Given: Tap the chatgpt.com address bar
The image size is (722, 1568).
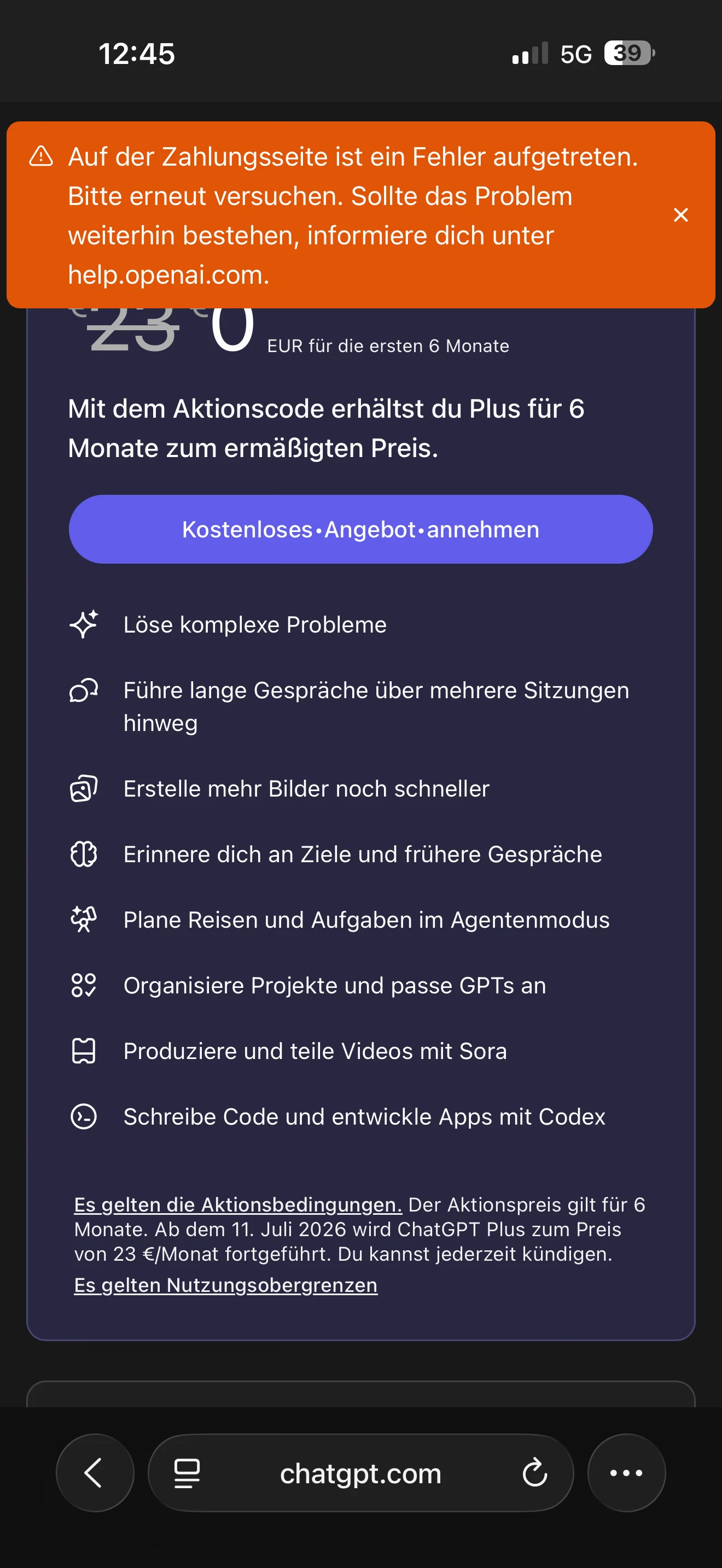Looking at the screenshot, I should [360, 1473].
